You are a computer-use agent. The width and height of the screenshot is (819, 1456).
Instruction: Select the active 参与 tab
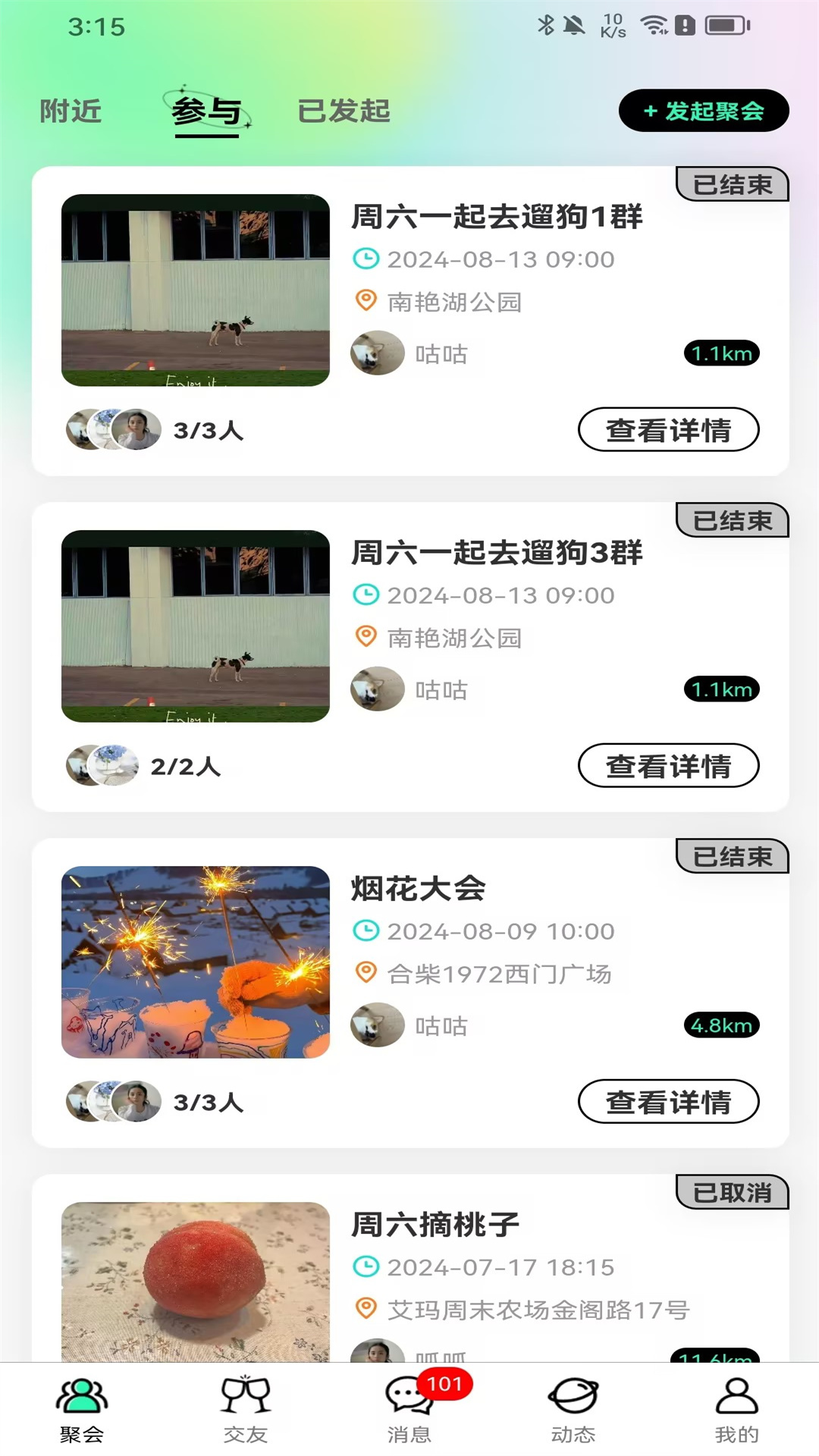click(209, 111)
